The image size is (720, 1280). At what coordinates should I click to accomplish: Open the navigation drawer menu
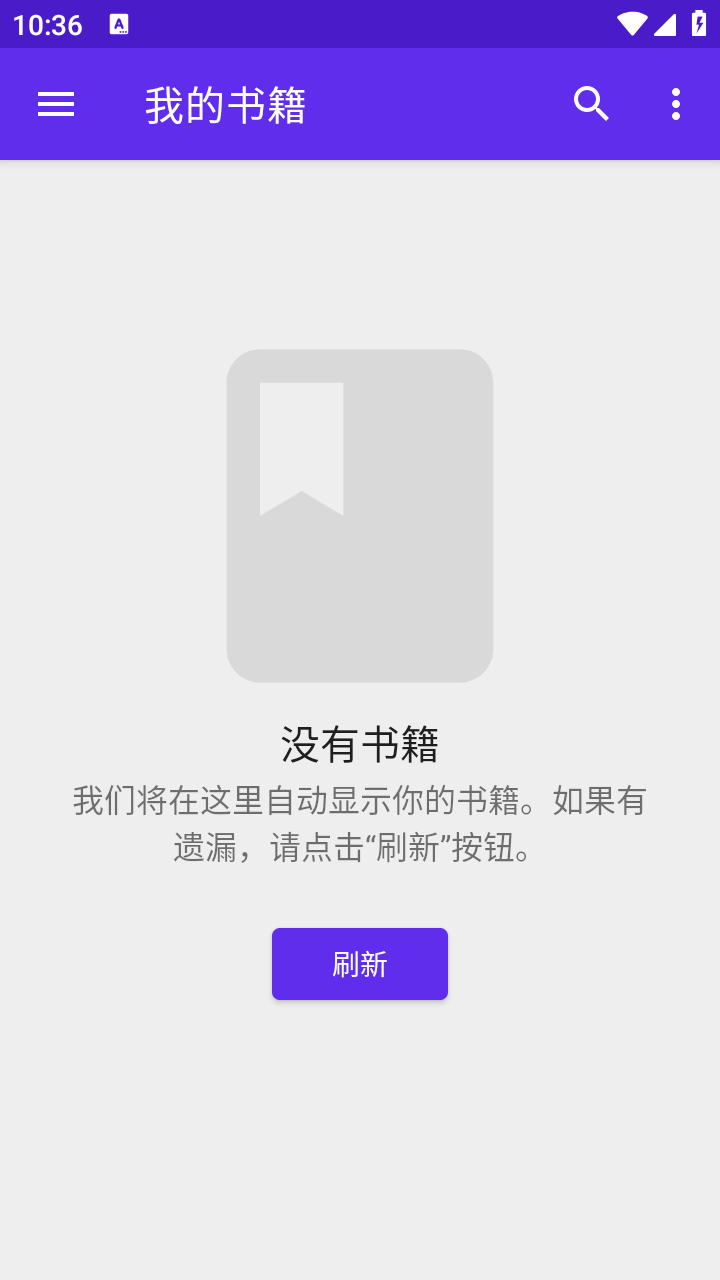coord(56,104)
